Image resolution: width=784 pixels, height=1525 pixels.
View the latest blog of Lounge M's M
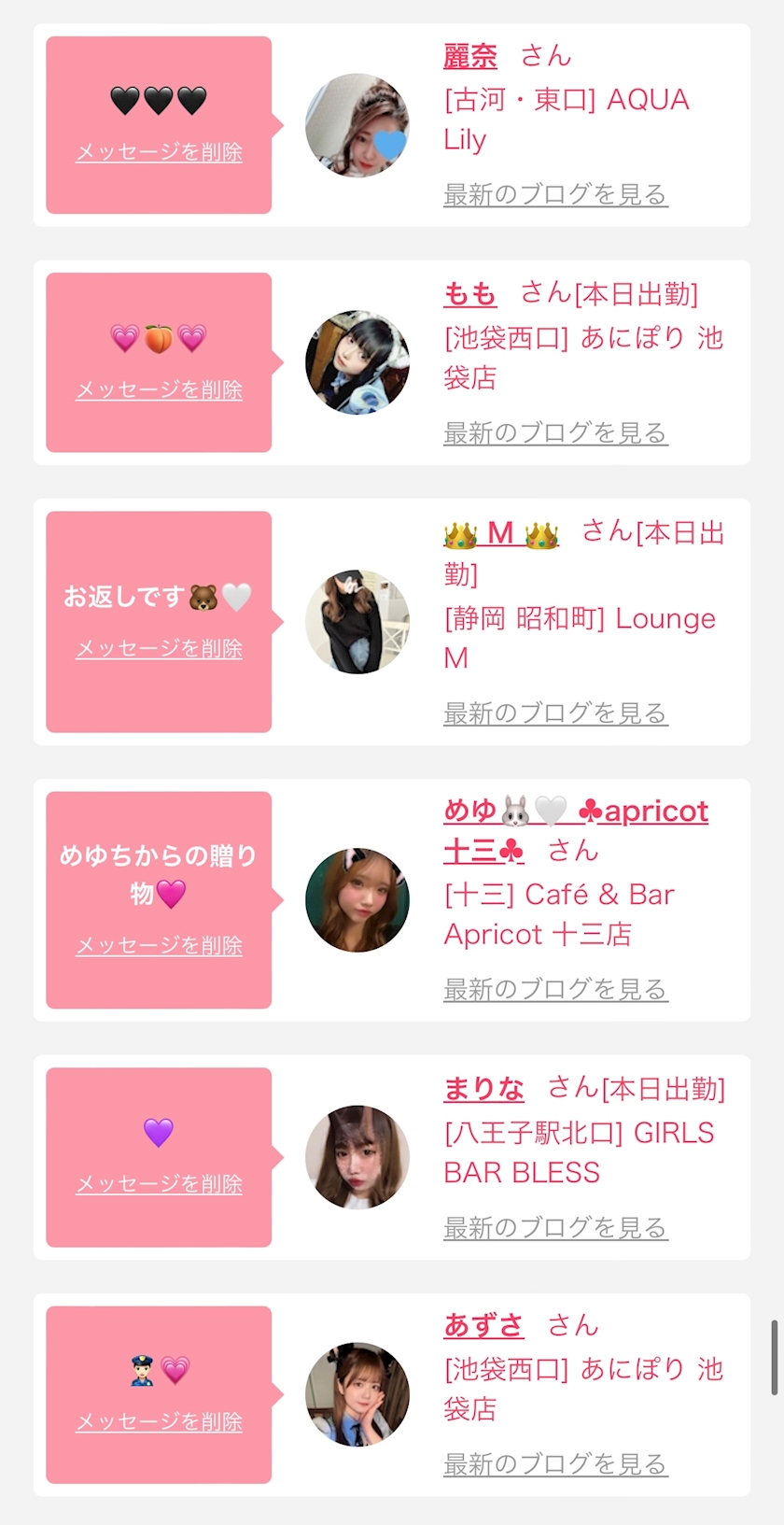pos(555,713)
